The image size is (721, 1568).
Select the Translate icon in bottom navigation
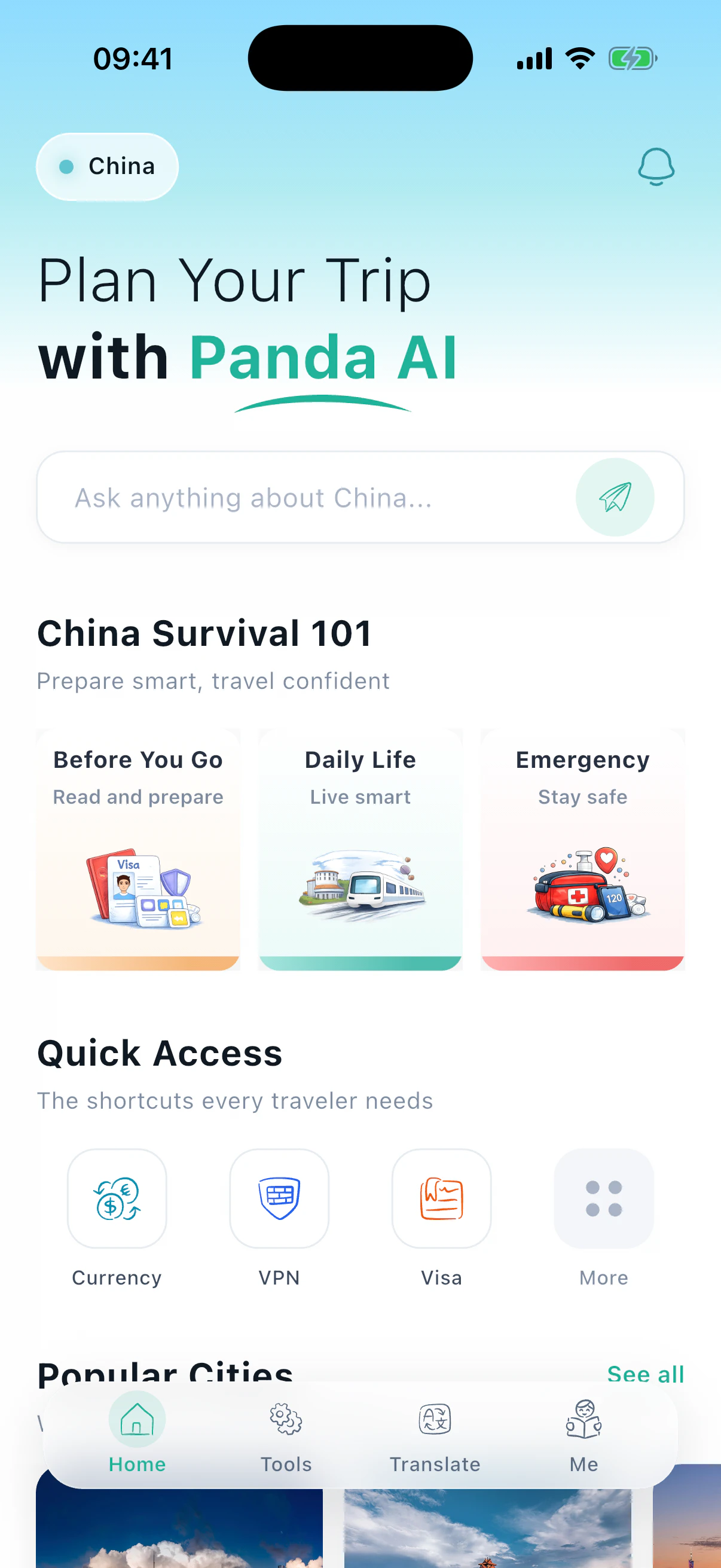[434, 1420]
